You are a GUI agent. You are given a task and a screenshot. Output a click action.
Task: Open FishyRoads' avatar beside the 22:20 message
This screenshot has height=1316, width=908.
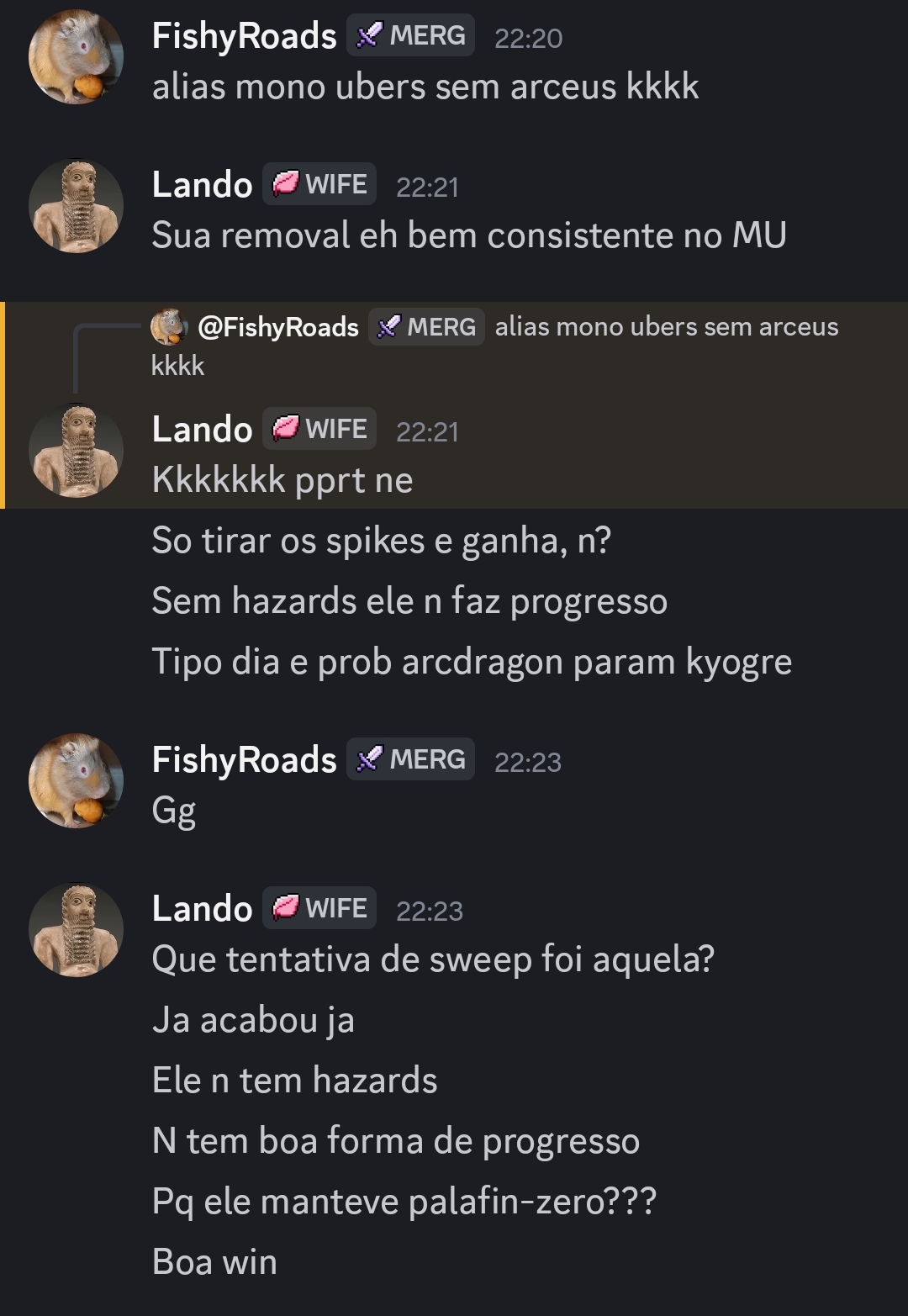pos(76,57)
